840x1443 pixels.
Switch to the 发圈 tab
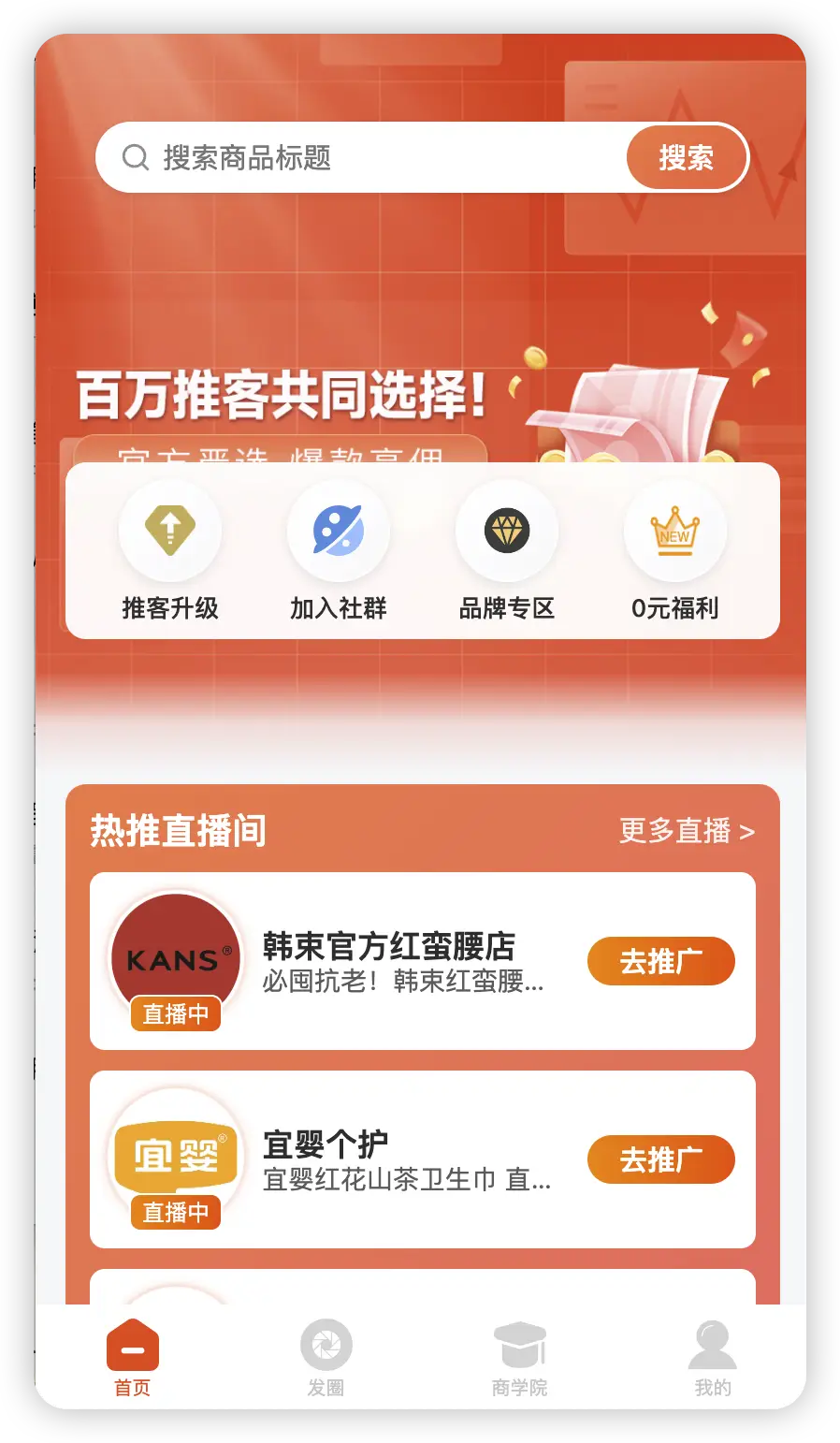326,1359
